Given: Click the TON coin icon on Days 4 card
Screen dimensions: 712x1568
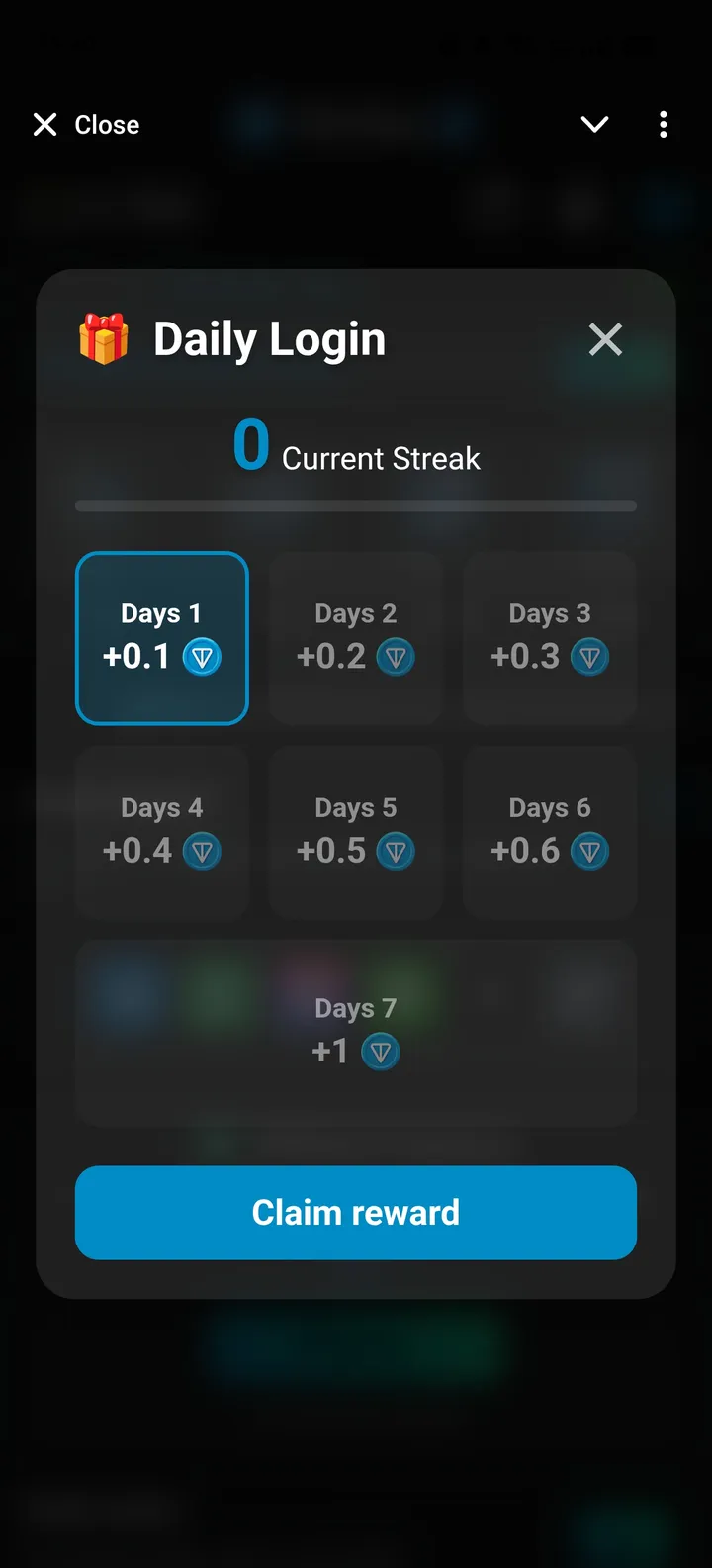Looking at the screenshot, I should [202, 851].
